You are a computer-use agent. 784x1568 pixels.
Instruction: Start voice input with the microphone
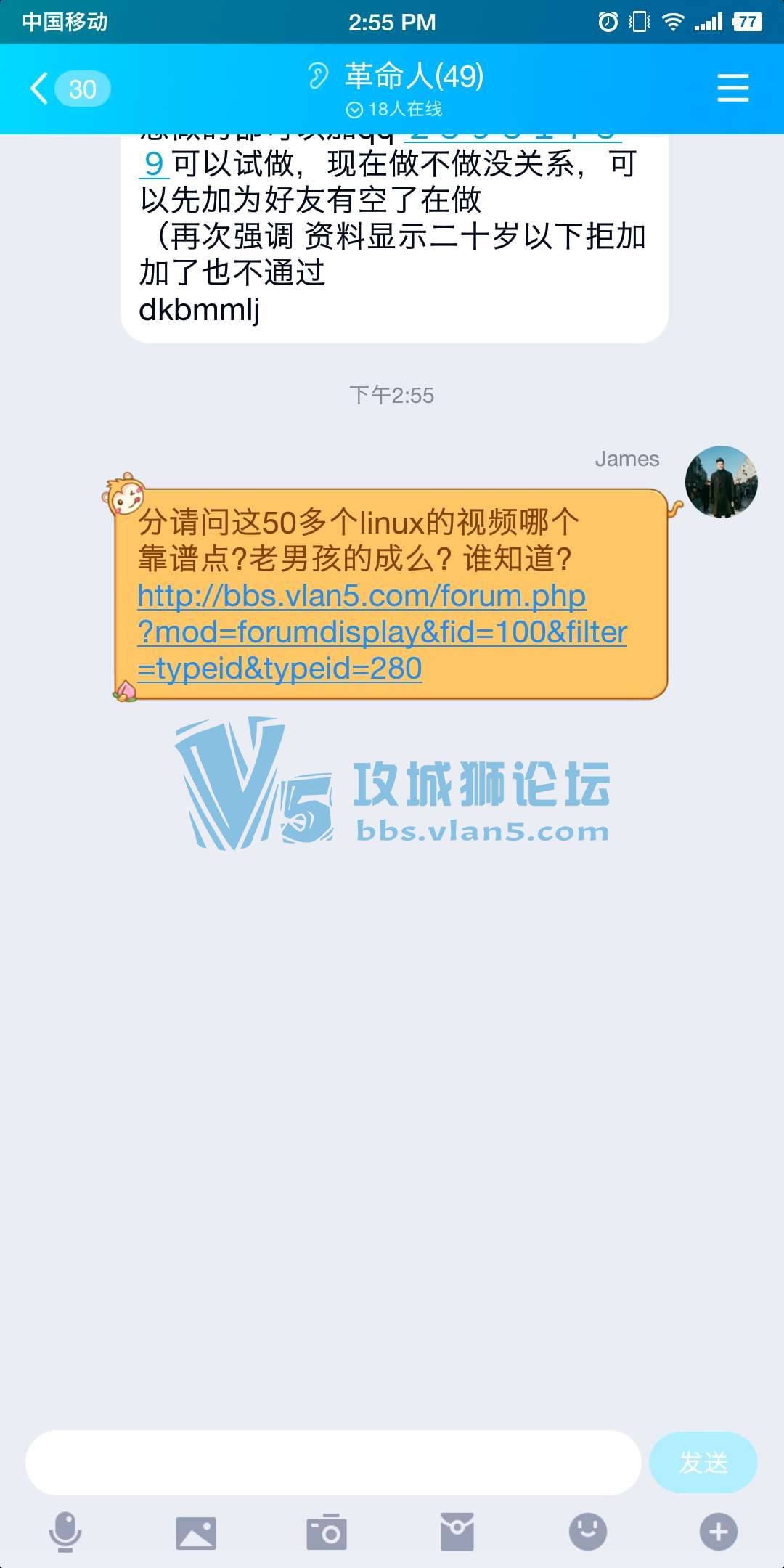coord(65,1532)
